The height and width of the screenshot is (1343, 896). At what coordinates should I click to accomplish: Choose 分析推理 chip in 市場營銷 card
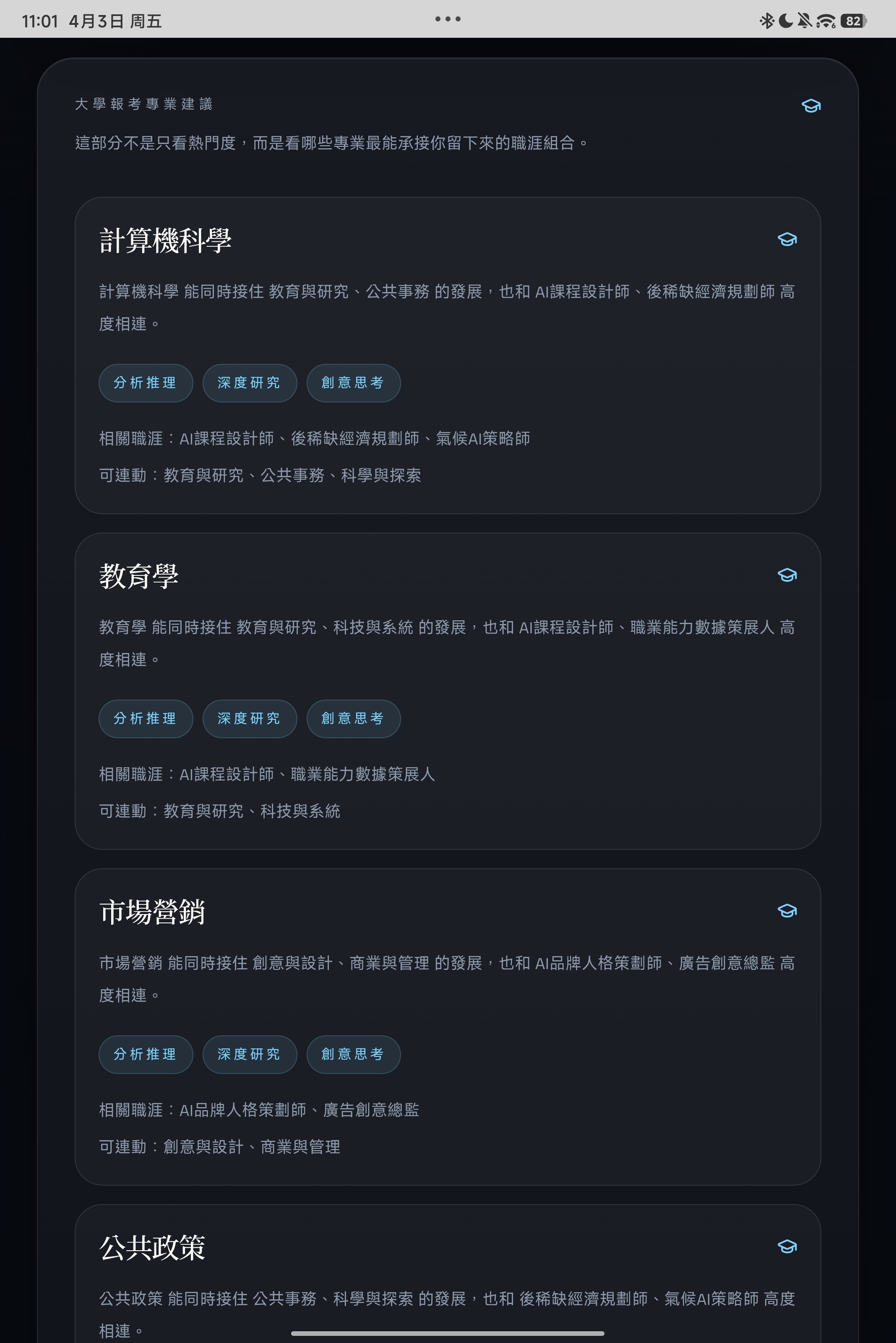(x=145, y=1054)
